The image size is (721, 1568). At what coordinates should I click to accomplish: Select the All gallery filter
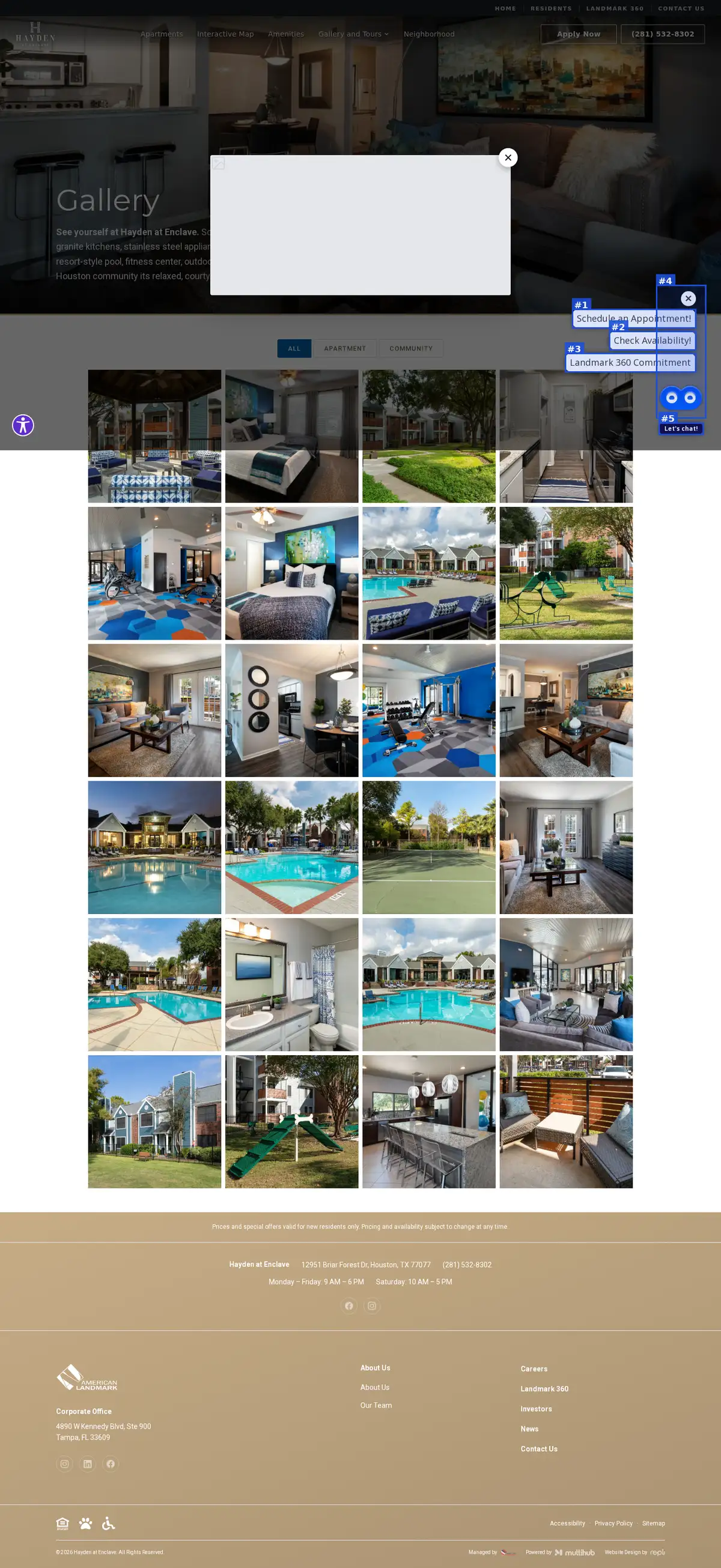[294, 348]
